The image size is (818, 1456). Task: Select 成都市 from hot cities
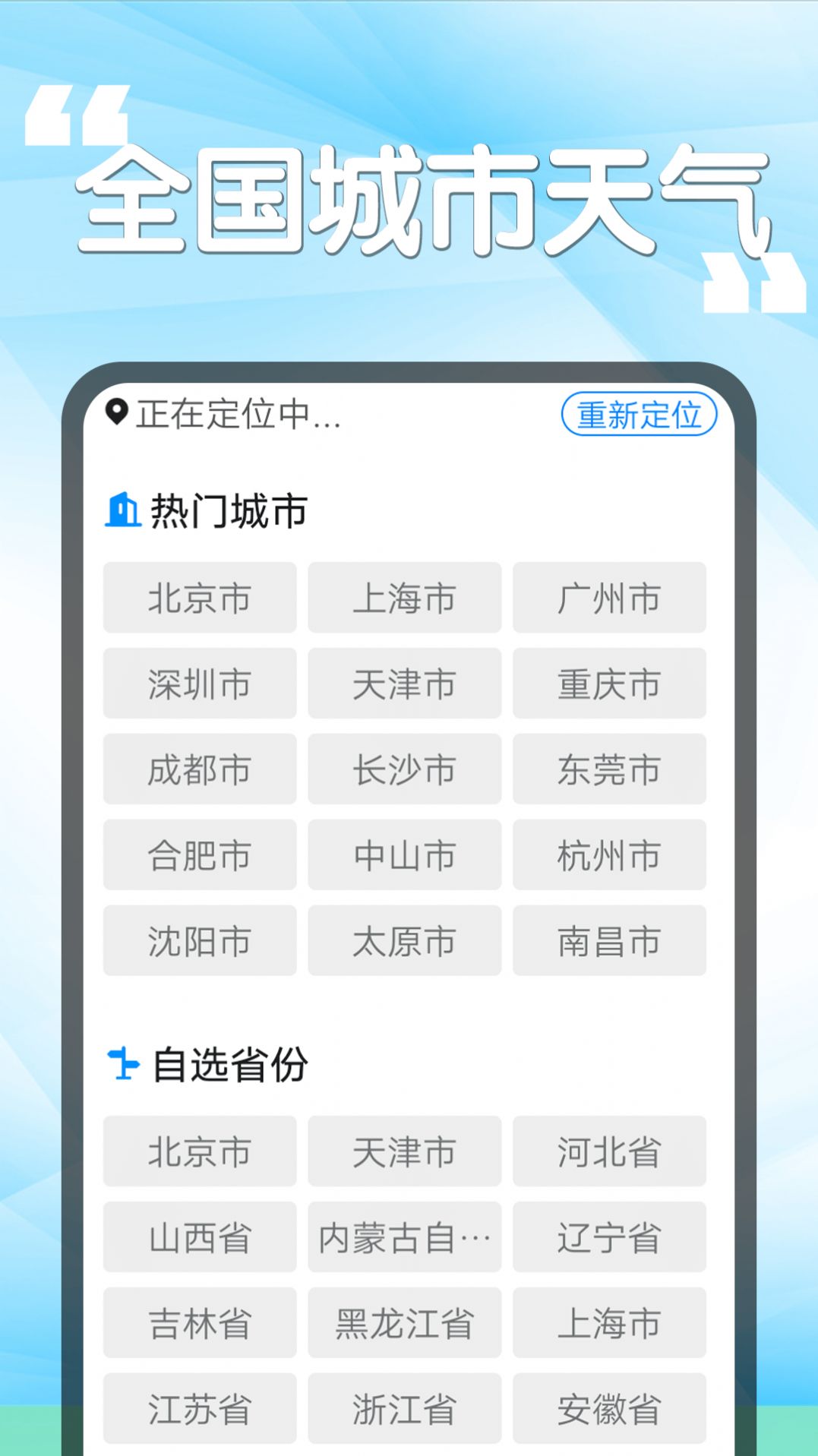pos(199,770)
